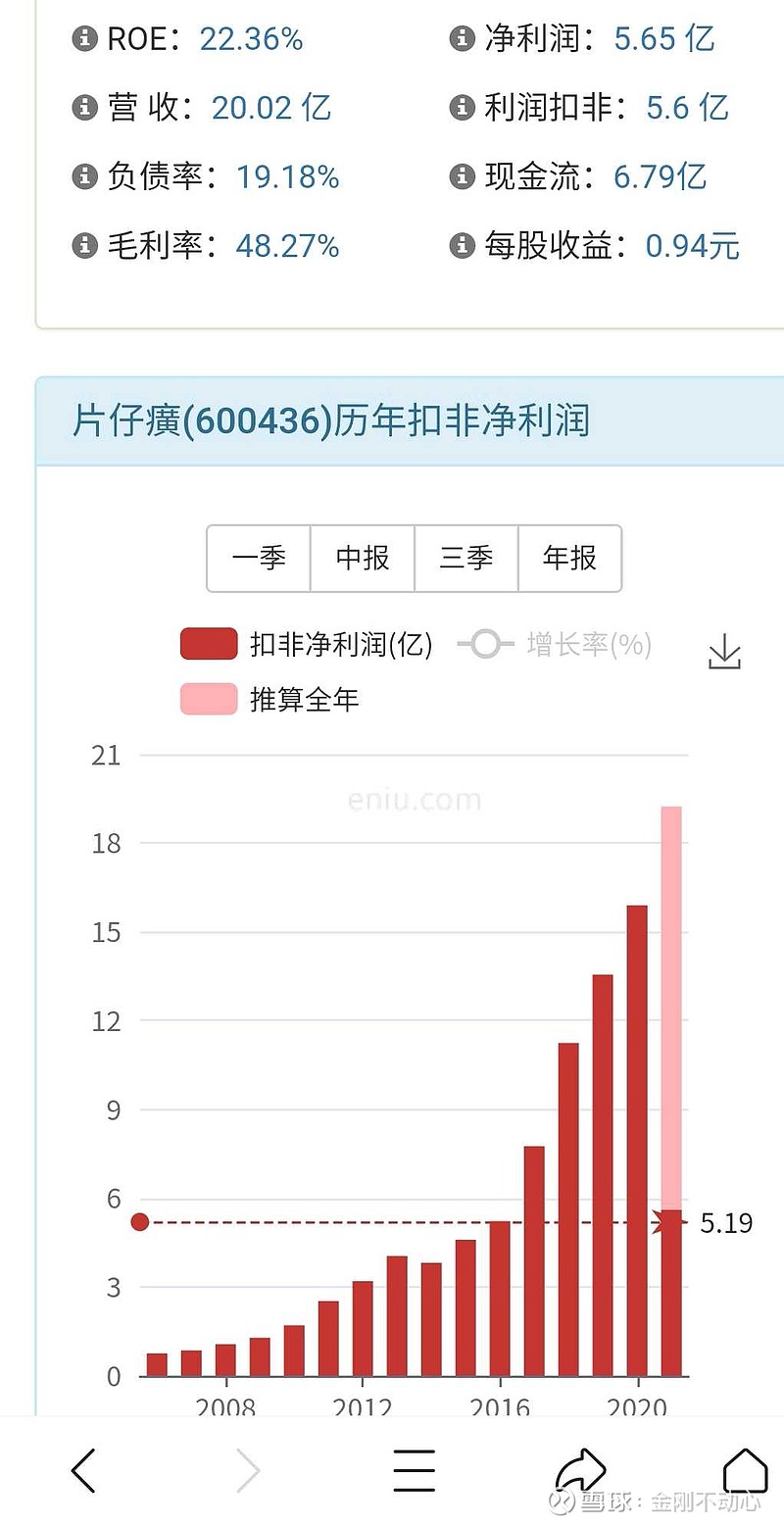Share this page
The width and height of the screenshot is (784, 1526).
pyautogui.click(x=580, y=1470)
